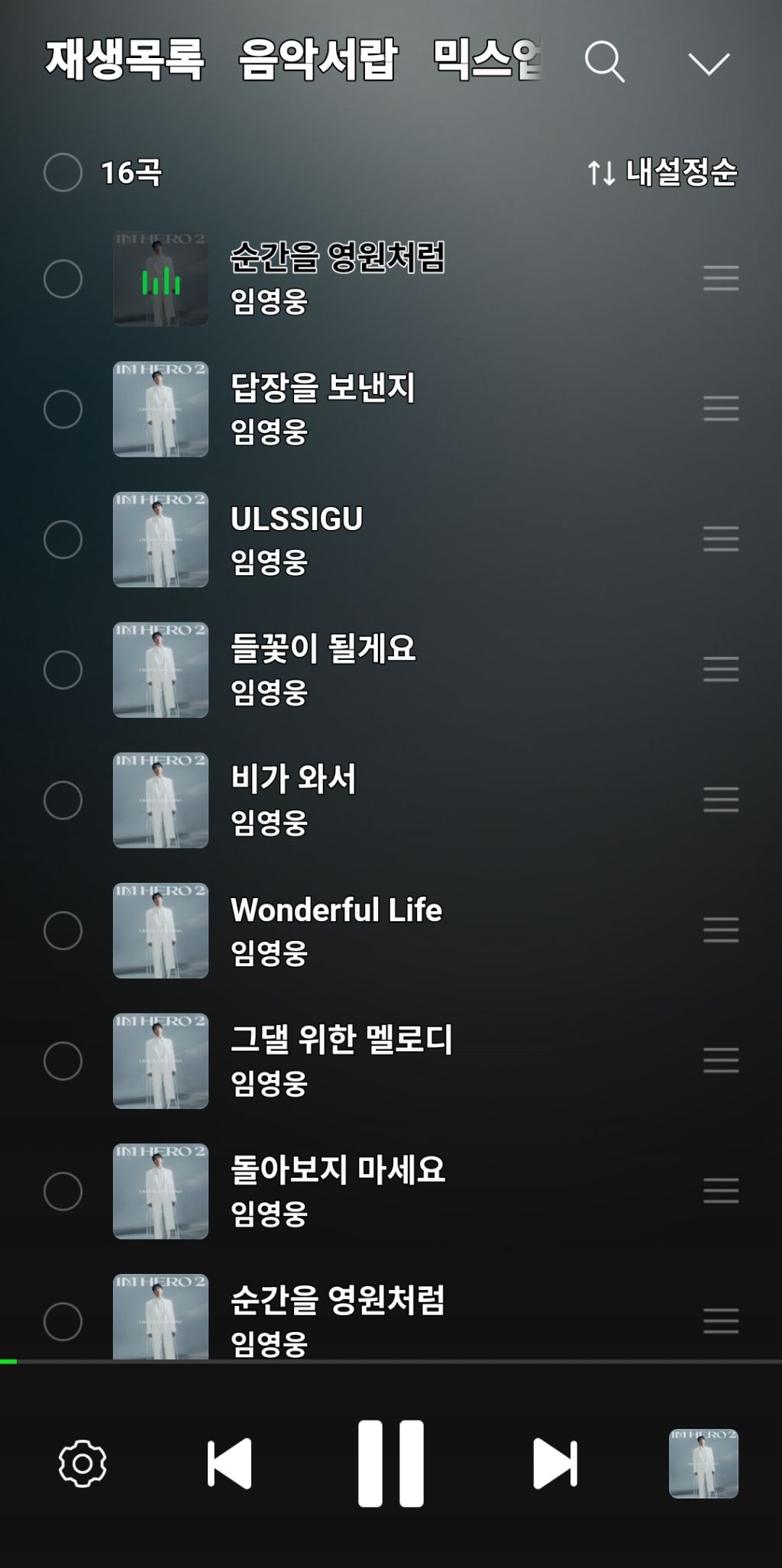Skip to the next track
Viewport: 782px width, 1568px height.
tap(554, 1463)
